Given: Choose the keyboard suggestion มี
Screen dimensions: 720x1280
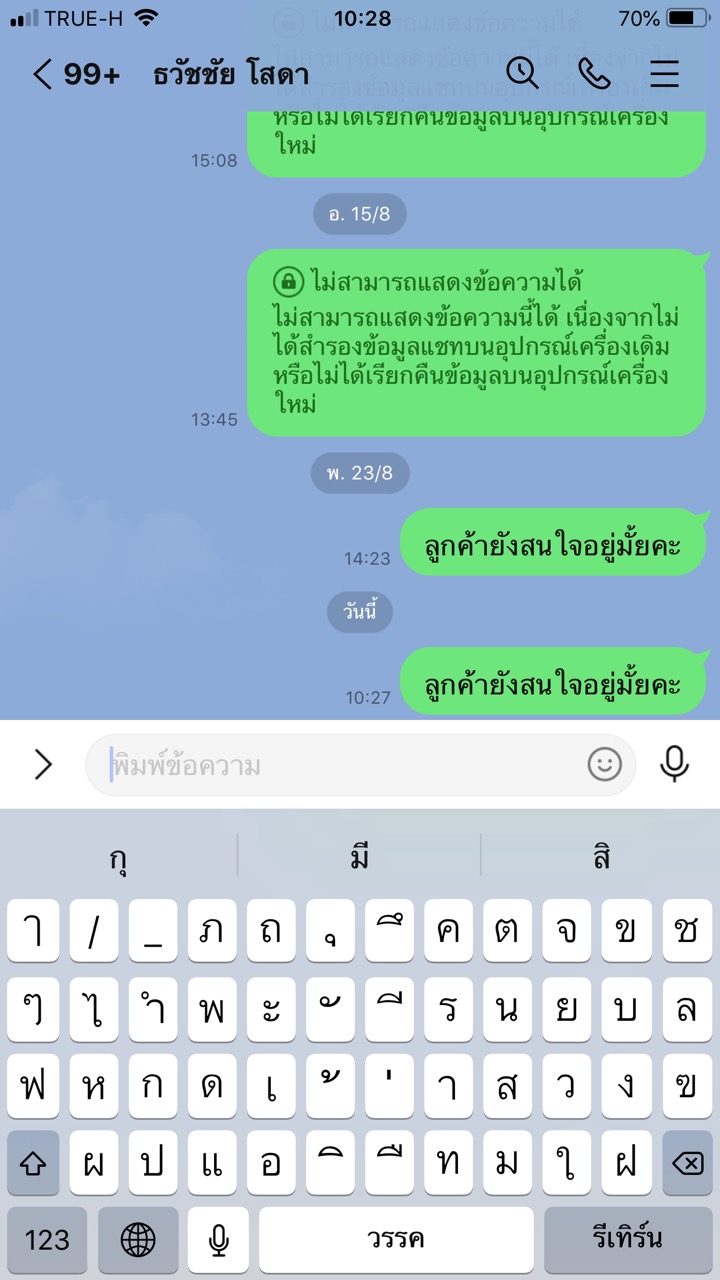Looking at the screenshot, I should pos(360,857).
